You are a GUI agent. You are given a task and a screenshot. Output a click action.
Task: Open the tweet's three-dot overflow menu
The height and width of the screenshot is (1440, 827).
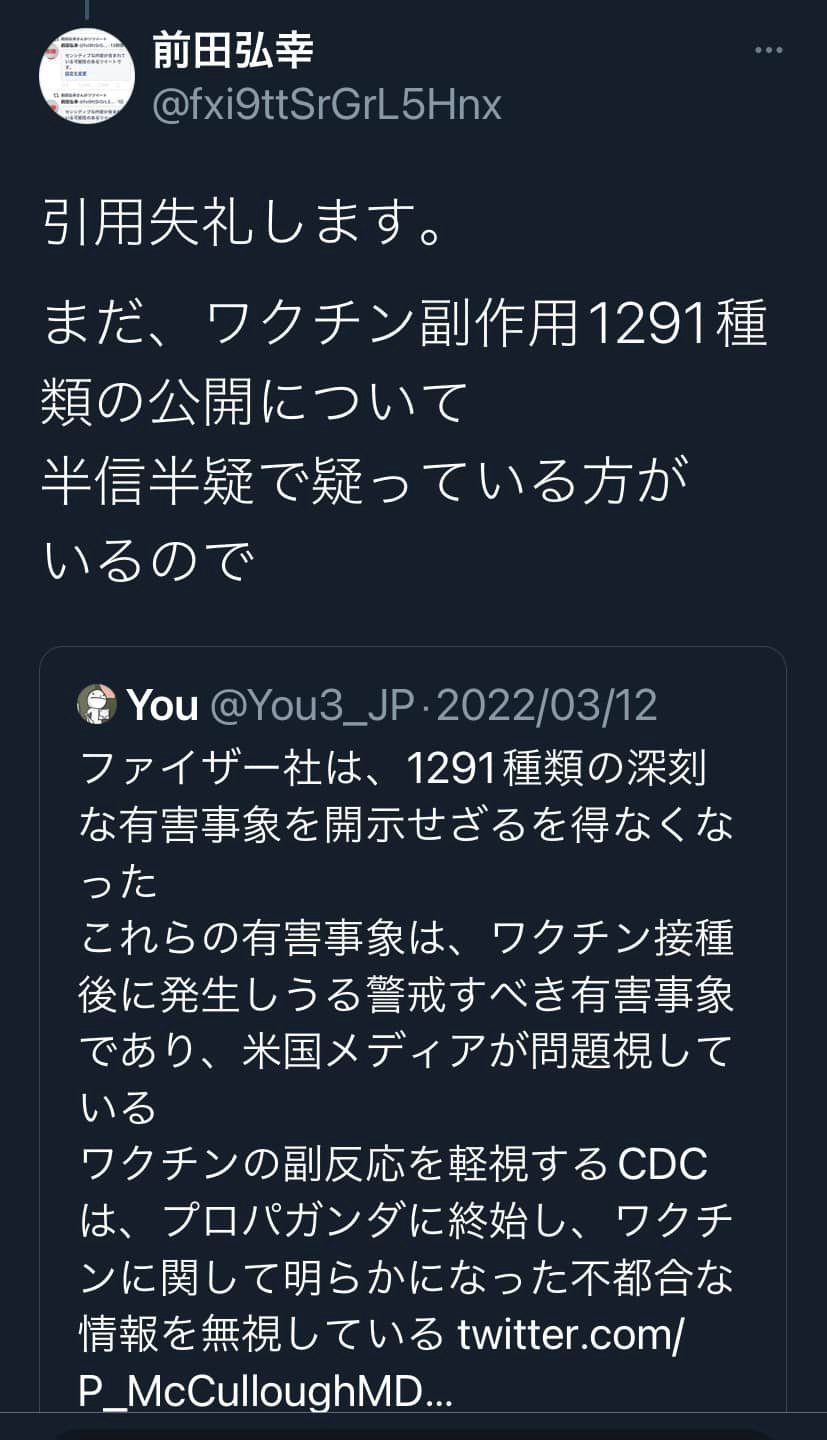(x=768, y=50)
